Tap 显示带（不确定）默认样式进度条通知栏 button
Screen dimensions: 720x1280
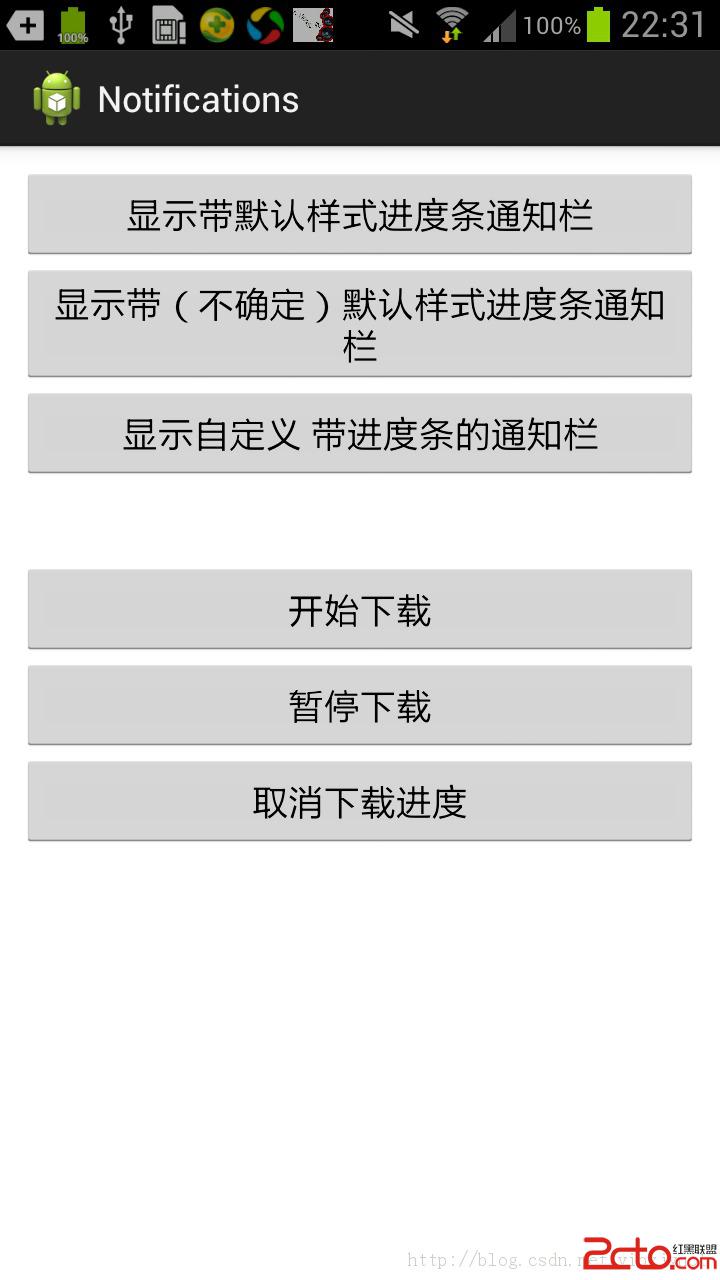tap(360, 324)
